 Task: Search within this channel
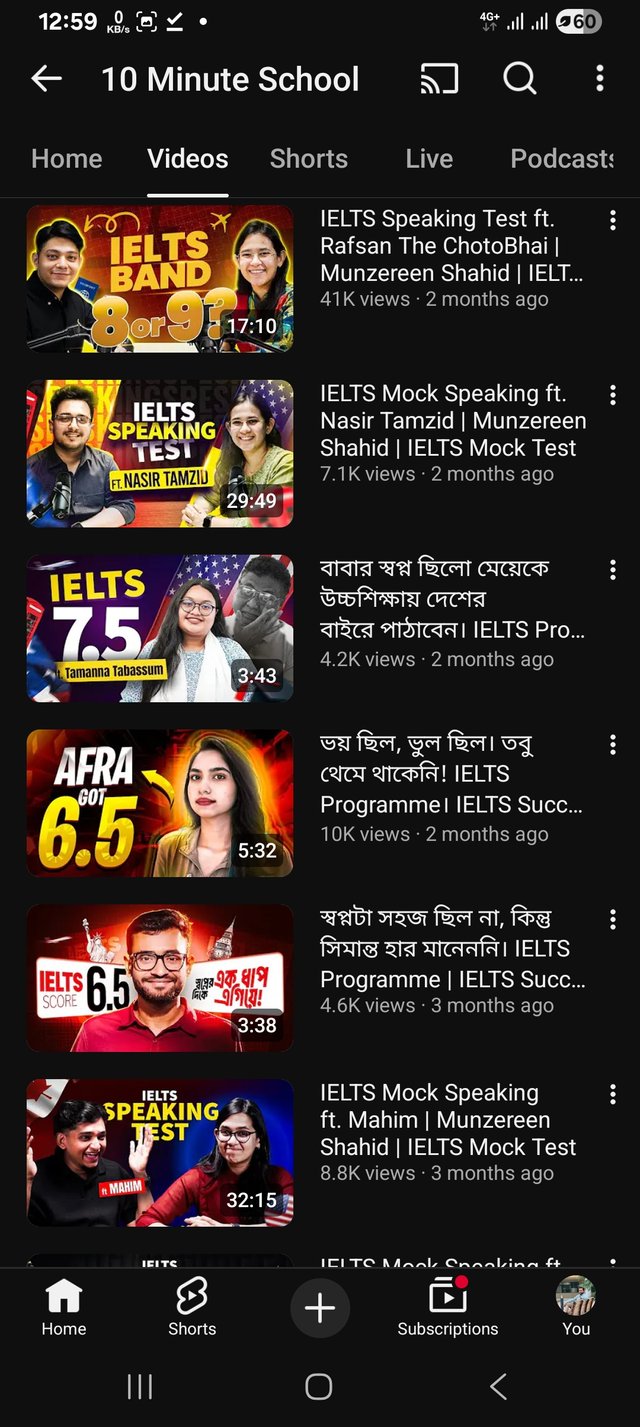coord(519,79)
